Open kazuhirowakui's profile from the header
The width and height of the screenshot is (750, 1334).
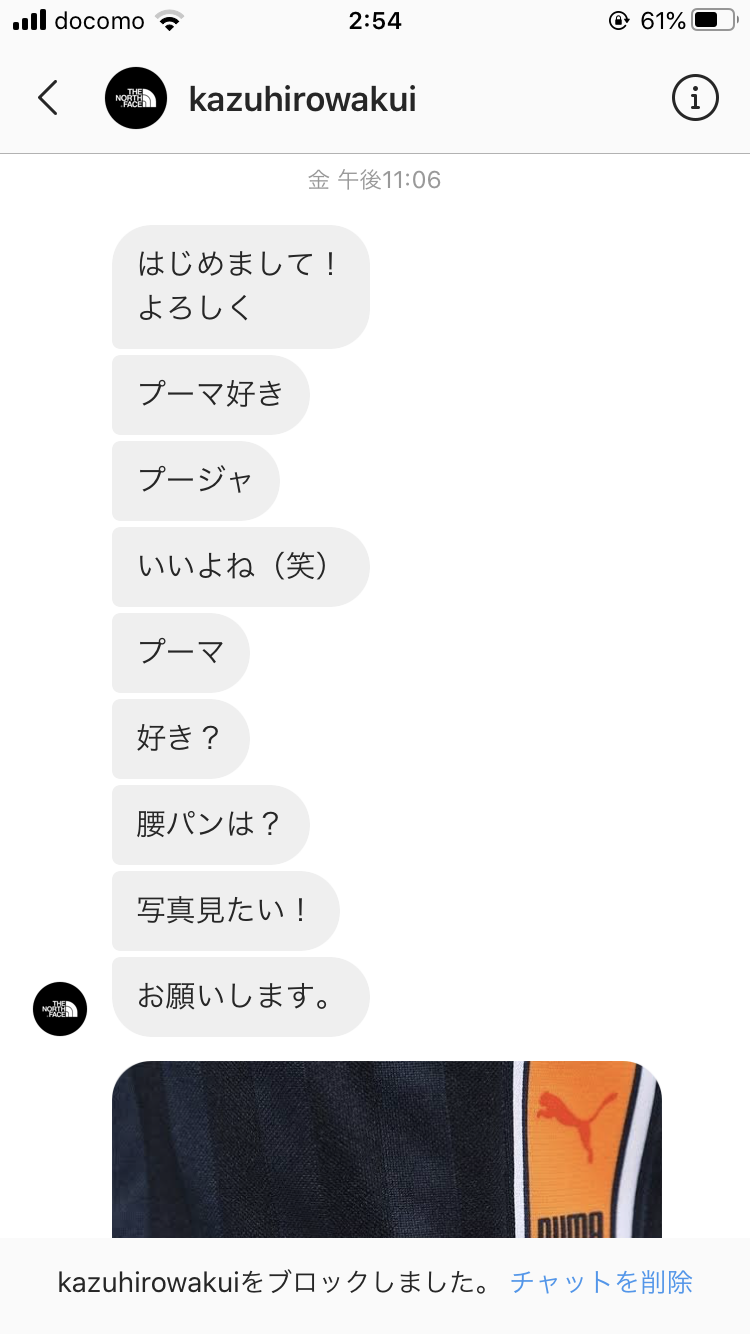pyautogui.click(x=301, y=99)
